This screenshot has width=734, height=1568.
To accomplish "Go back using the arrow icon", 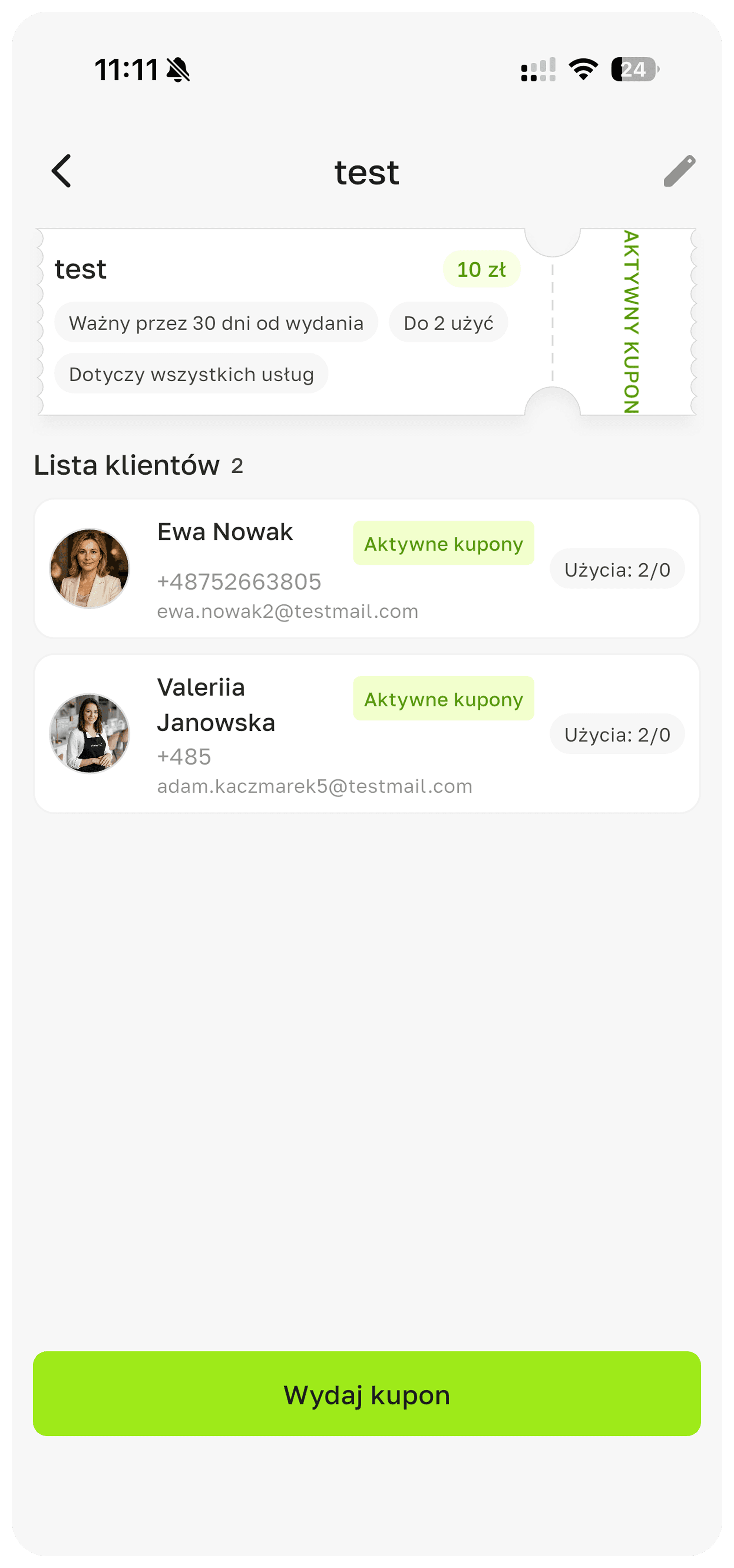I will pos(62,171).
